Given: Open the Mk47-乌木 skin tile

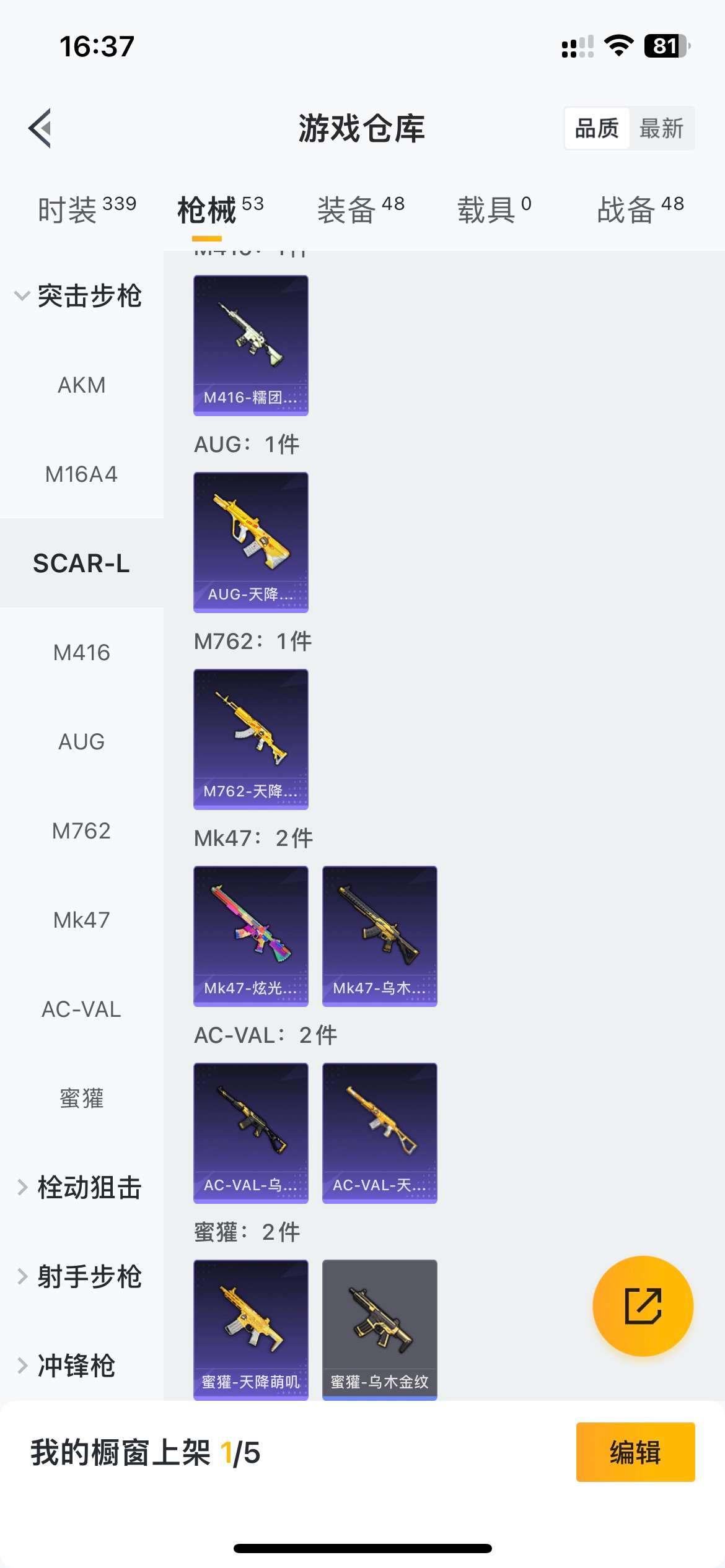Looking at the screenshot, I should point(380,936).
